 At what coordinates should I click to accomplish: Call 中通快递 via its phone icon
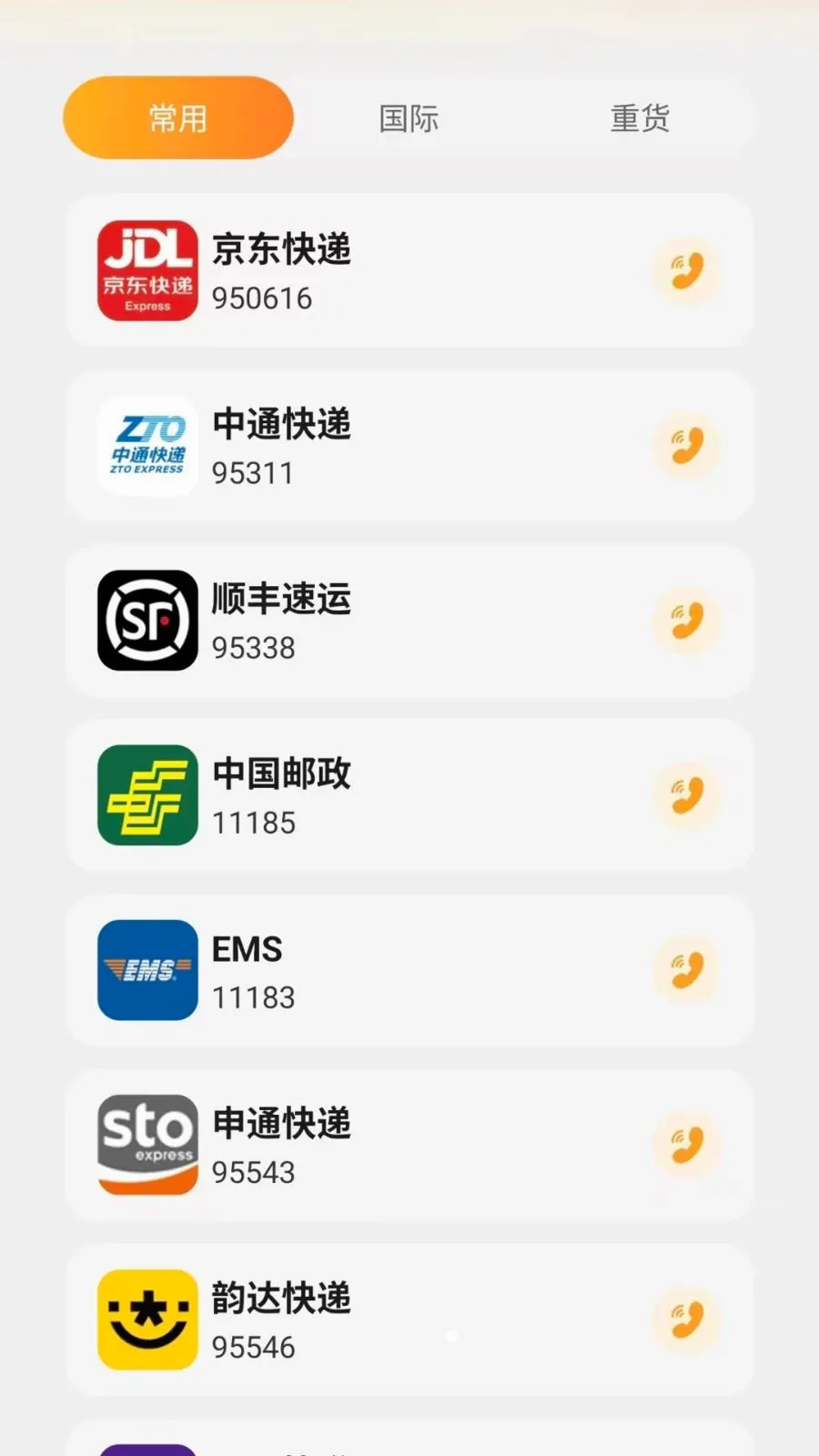[x=687, y=446]
